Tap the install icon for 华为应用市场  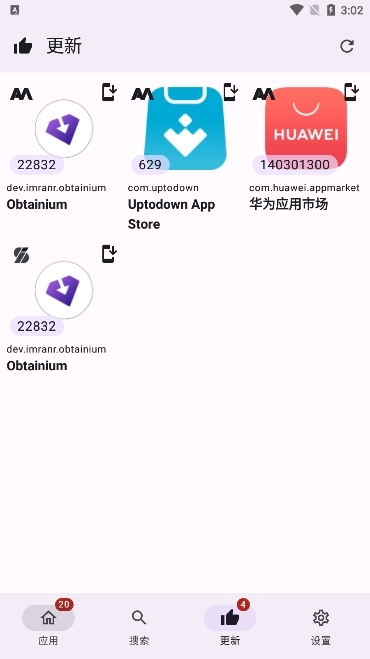pos(352,92)
